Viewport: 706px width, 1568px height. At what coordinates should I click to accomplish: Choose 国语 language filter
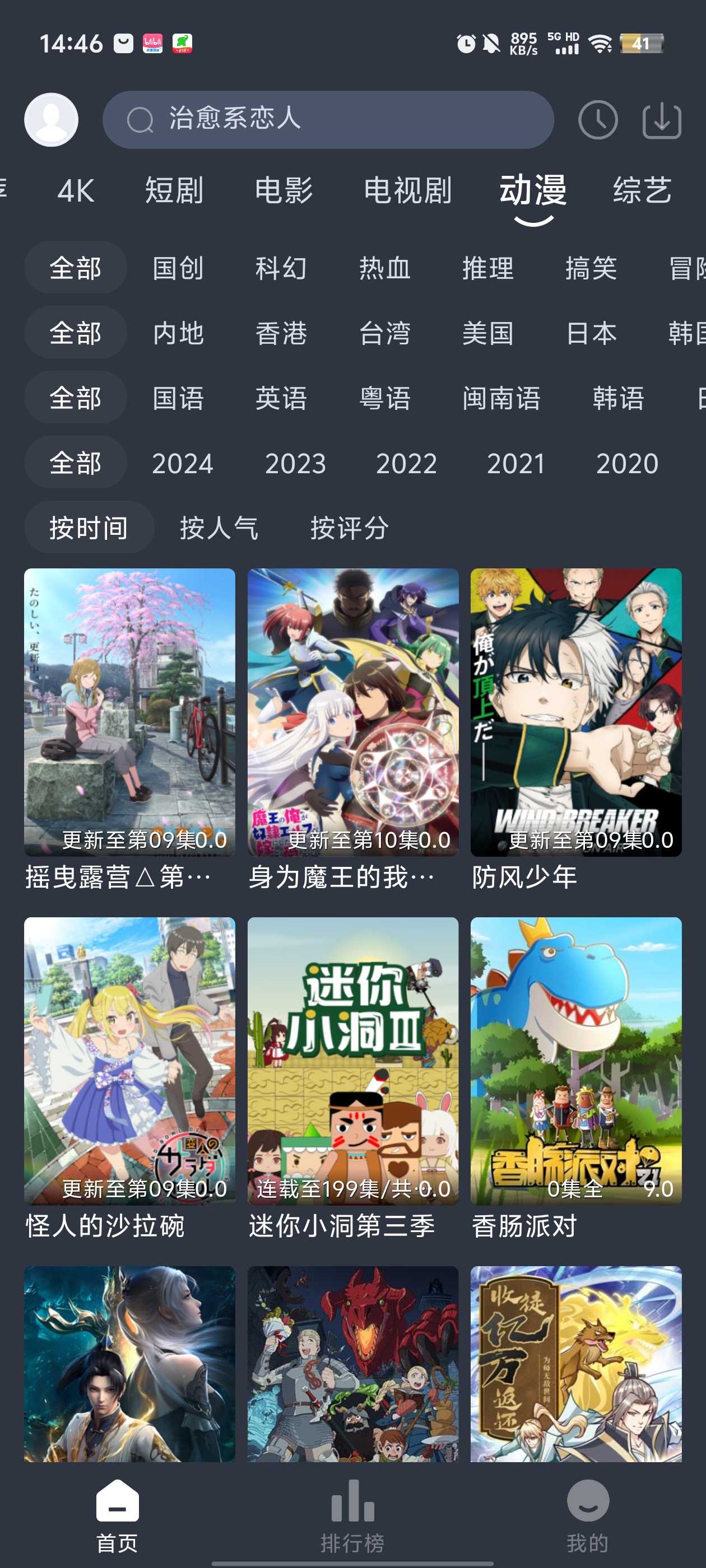(178, 398)
